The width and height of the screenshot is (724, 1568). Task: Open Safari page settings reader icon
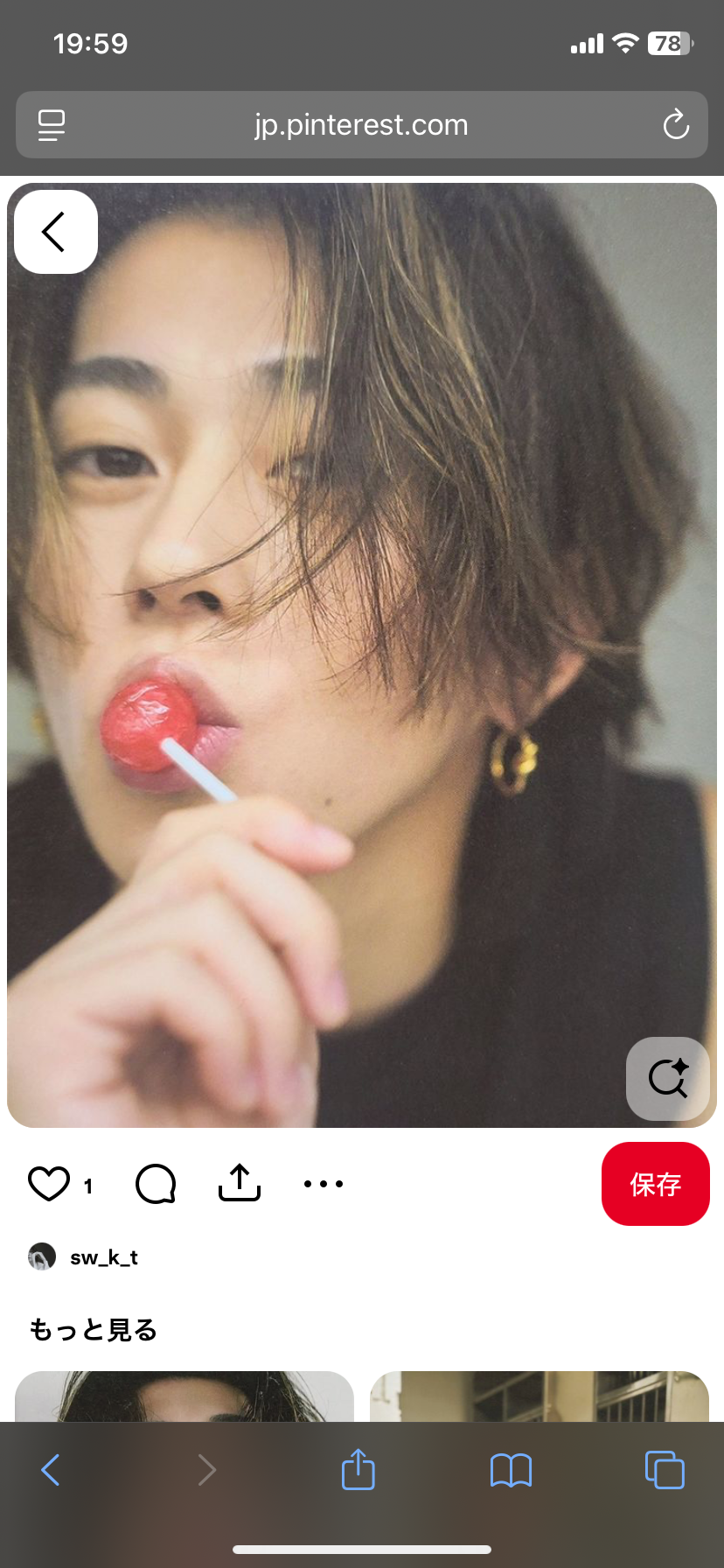[52, 125]
